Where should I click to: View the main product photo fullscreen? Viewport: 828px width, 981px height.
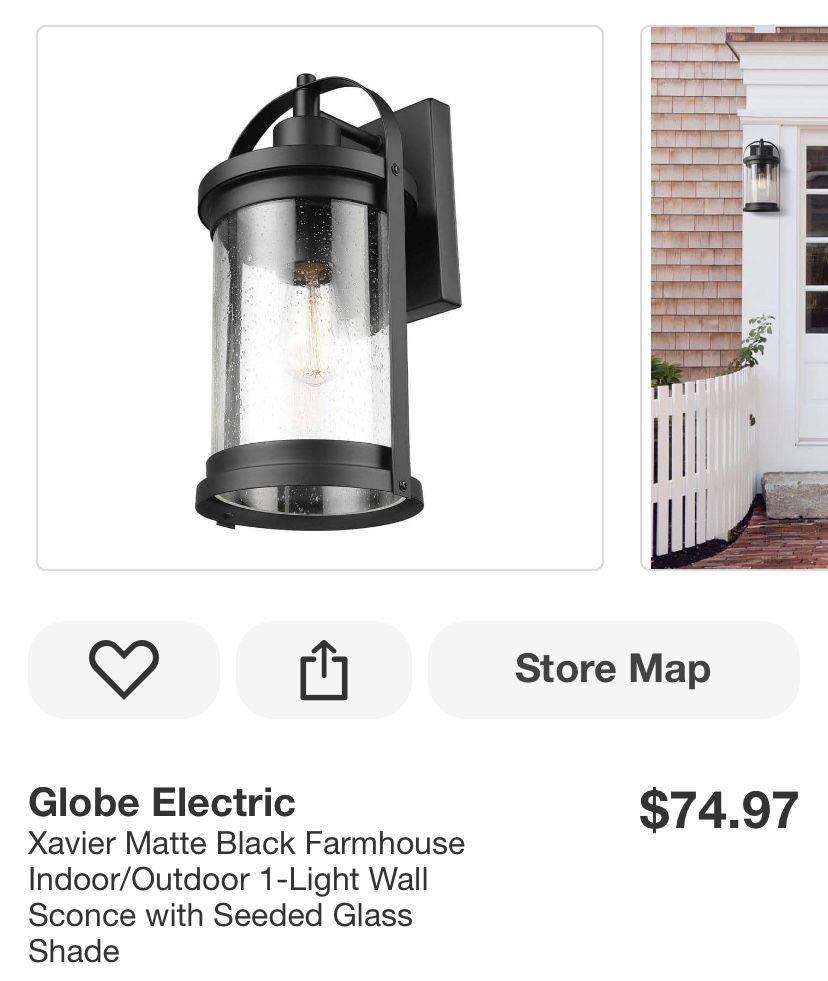[320, 299]
